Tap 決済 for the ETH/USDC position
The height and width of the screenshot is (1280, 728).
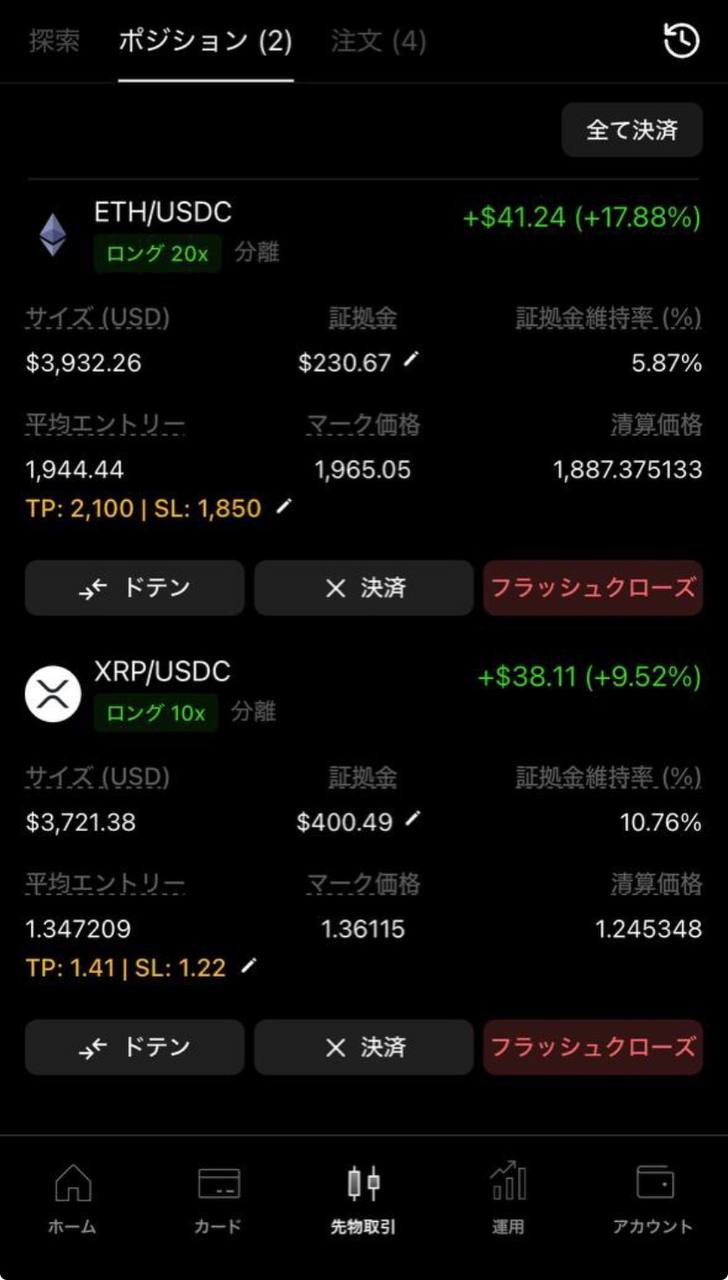(363, 588)
